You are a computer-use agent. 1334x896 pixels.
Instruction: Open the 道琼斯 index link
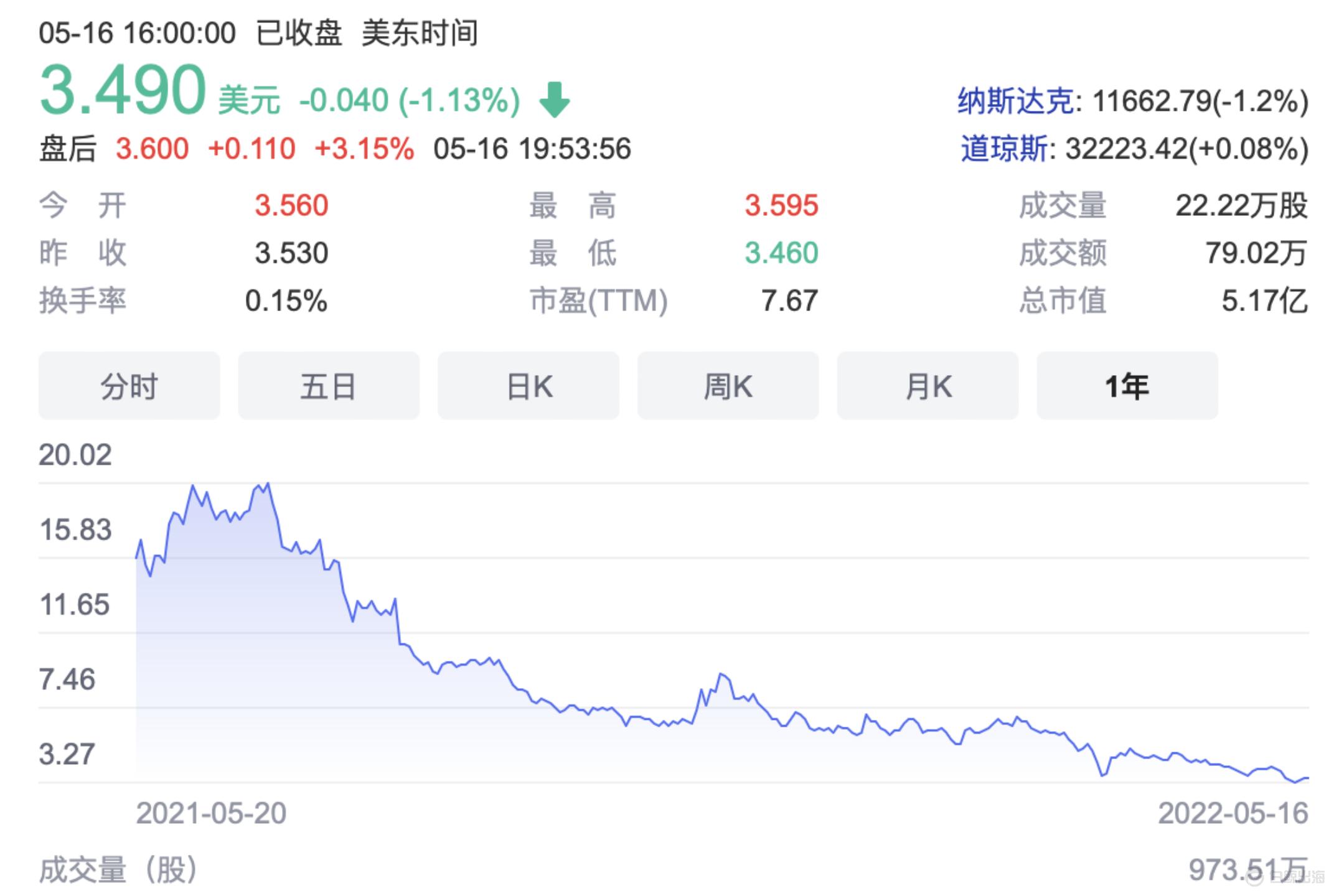(1003, 149)
